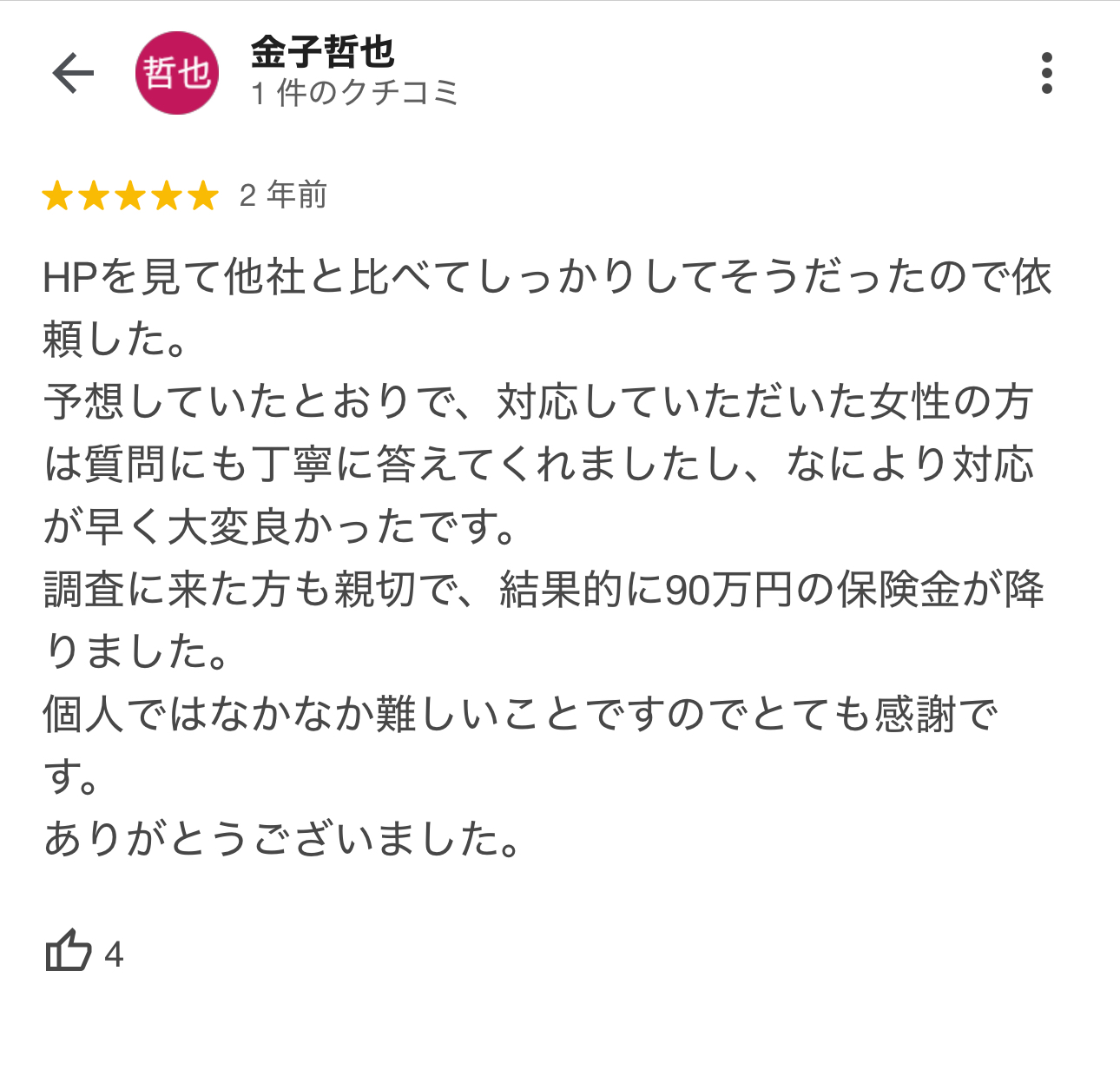View reviewer 金子哲也's profile name

click(x=322, y=52)
